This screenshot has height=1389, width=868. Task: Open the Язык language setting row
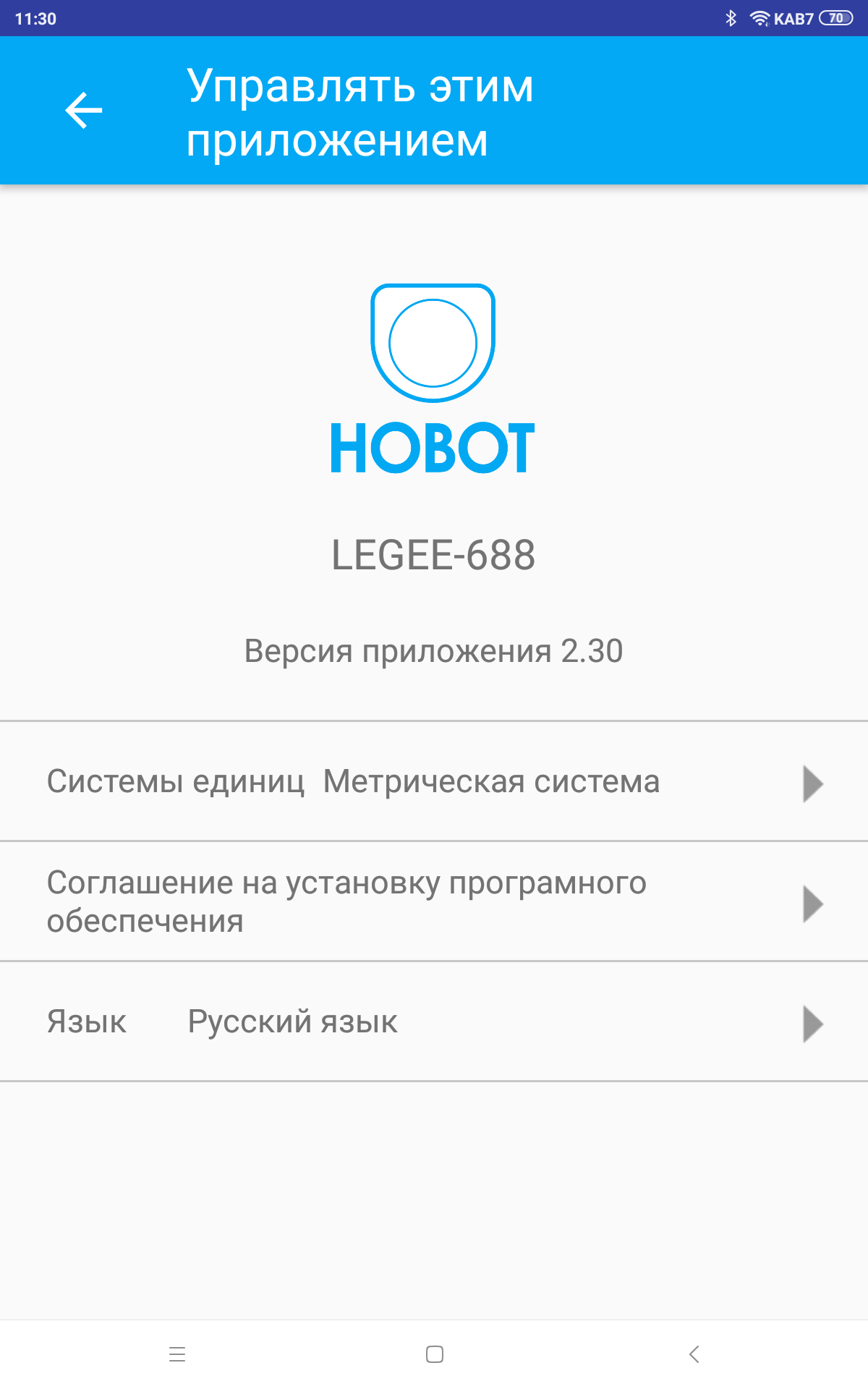(434, 1021)
